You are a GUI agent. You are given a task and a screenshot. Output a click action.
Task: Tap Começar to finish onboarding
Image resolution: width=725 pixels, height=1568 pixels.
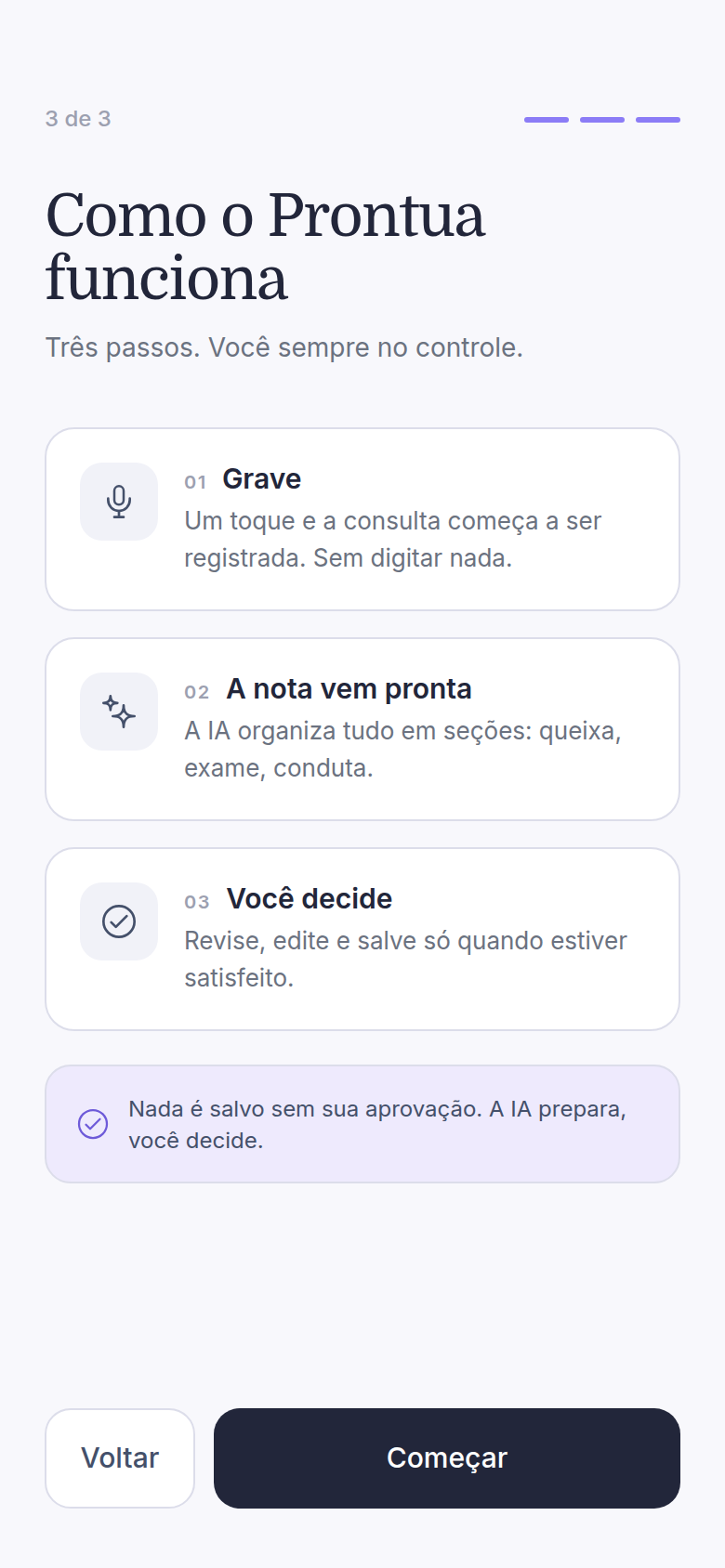(x=446, y=1457)
